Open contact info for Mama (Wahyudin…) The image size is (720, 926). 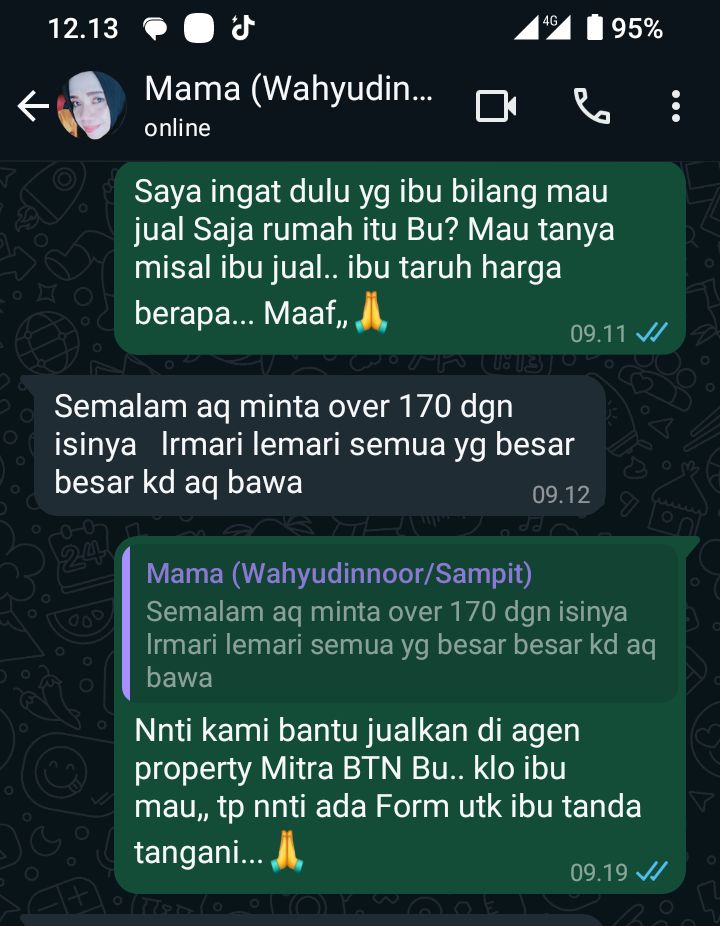pyautogui.click(x=288, y=104)
